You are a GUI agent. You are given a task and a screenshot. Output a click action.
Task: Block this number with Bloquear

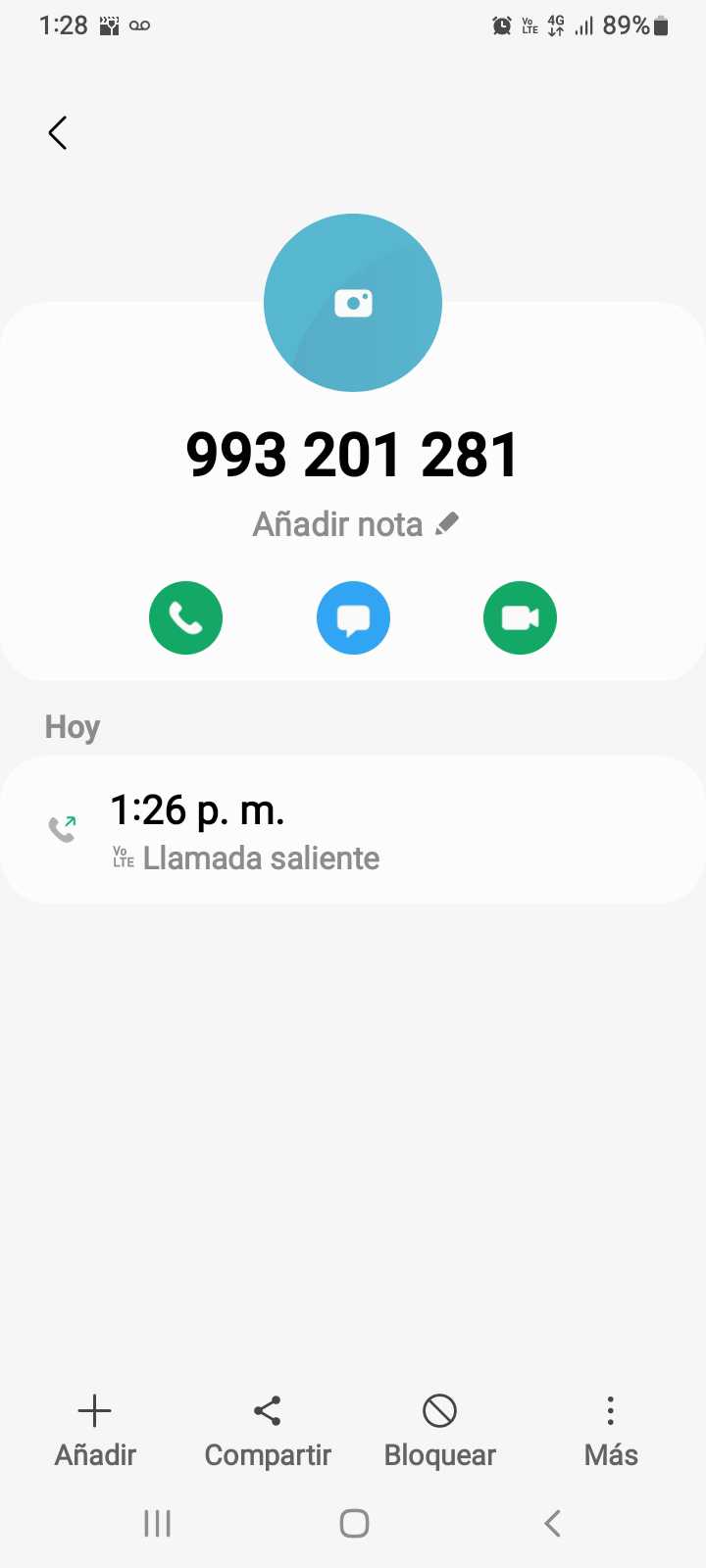440,1431
